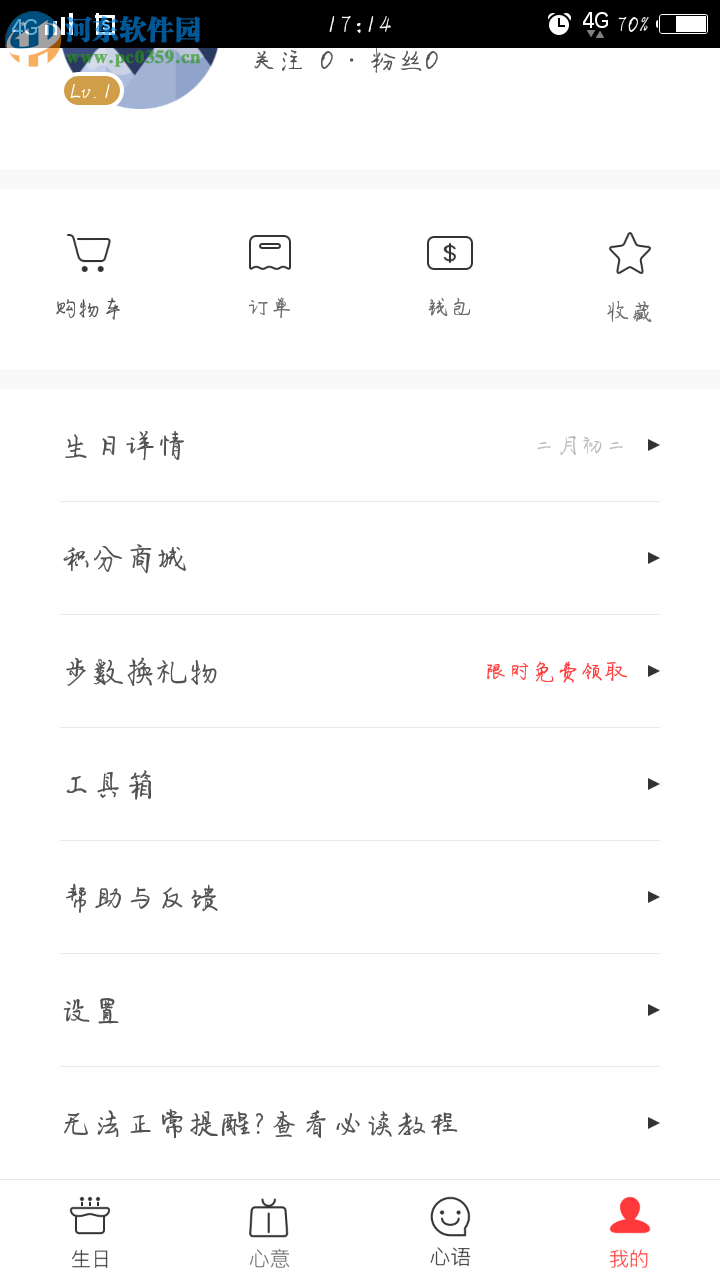720x1280 pixels.
Task: Expand the 积分商城 row arrow
Action: pyautogui.click(x=653, y=558)
